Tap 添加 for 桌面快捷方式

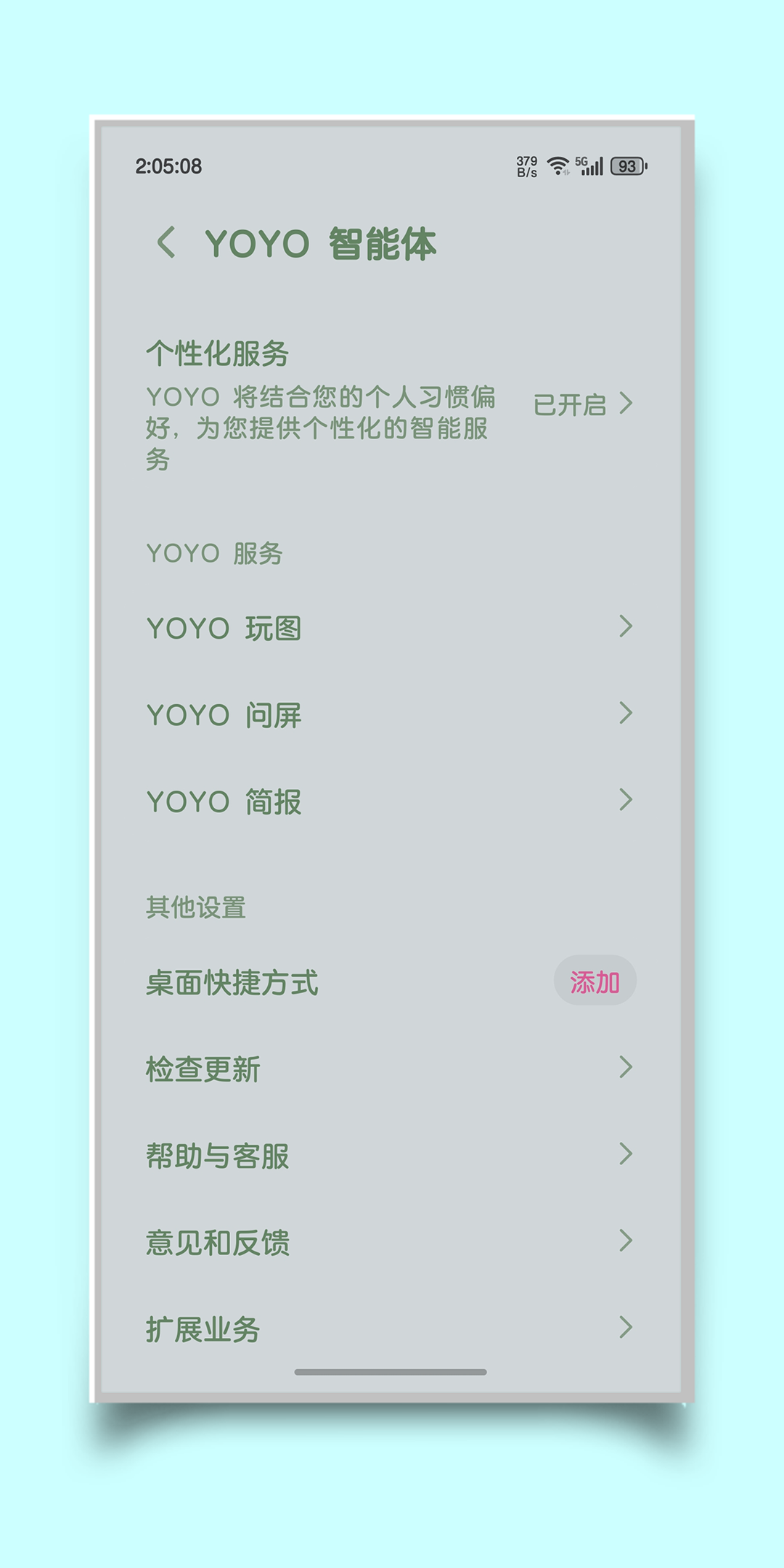tap(595, 981)
